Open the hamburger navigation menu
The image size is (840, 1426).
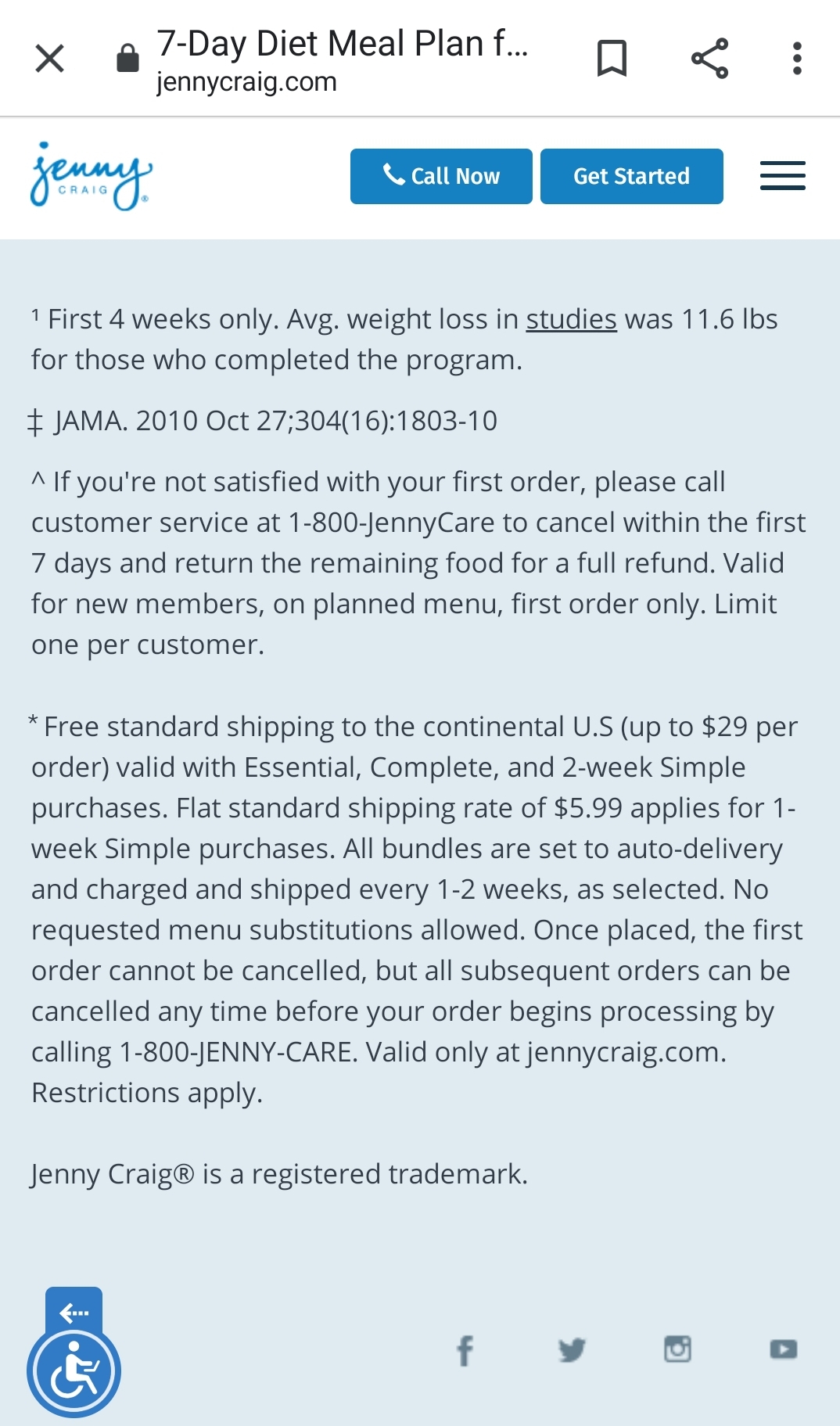[783, 176]
